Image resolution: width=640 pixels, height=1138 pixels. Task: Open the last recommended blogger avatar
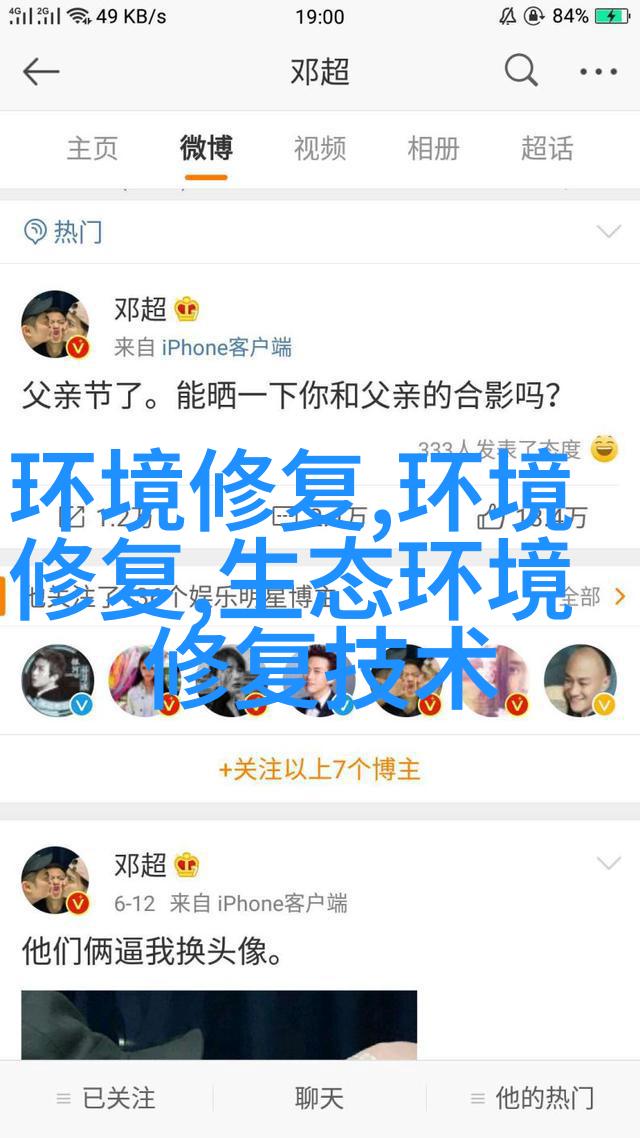[580, 681]
